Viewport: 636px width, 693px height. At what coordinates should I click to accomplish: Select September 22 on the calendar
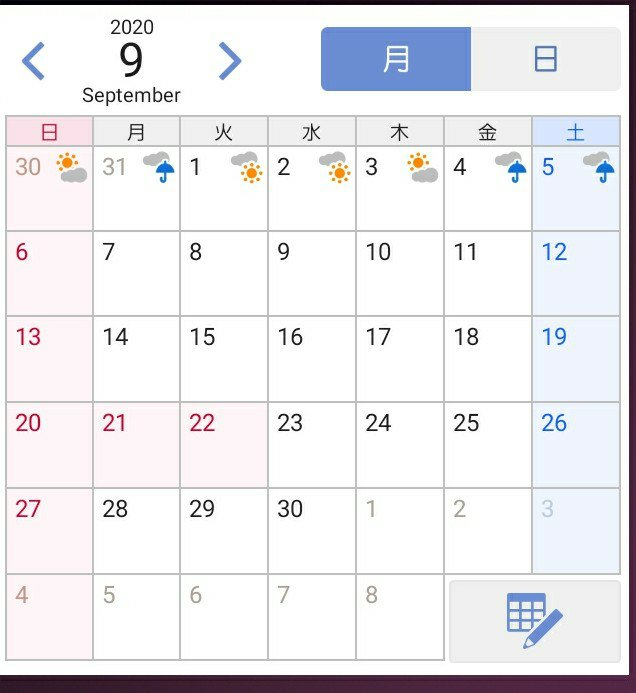point(224,445)
